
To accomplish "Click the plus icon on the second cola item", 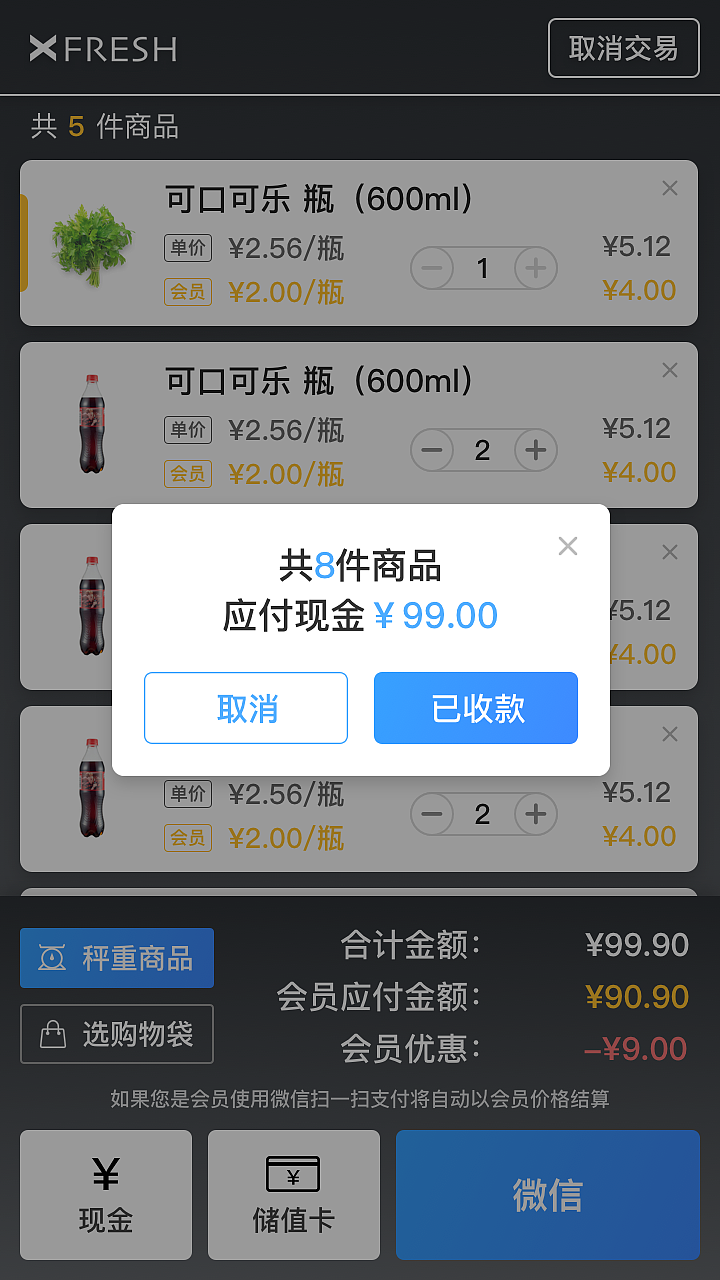I will coord(536,450).
